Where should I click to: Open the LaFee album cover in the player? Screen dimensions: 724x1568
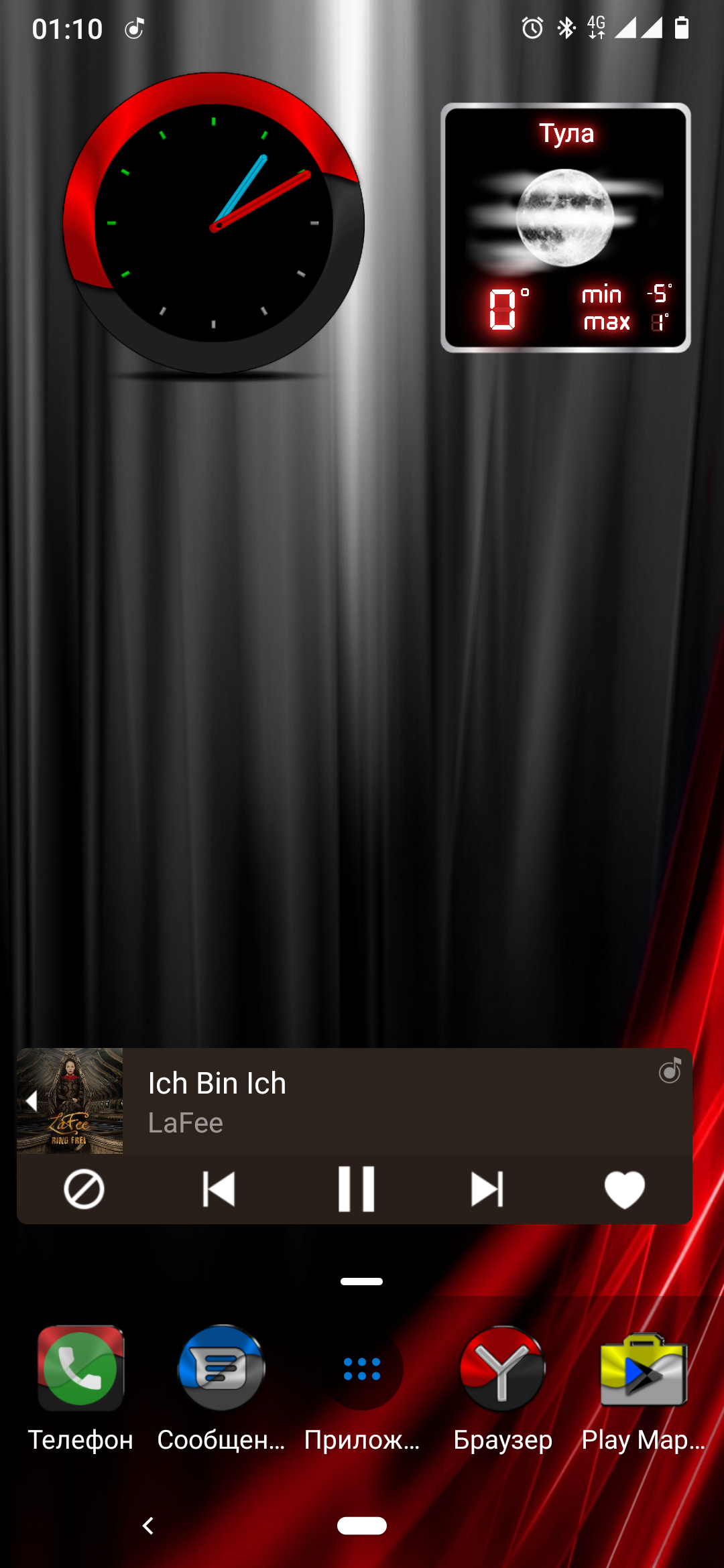click(70, 1101)
